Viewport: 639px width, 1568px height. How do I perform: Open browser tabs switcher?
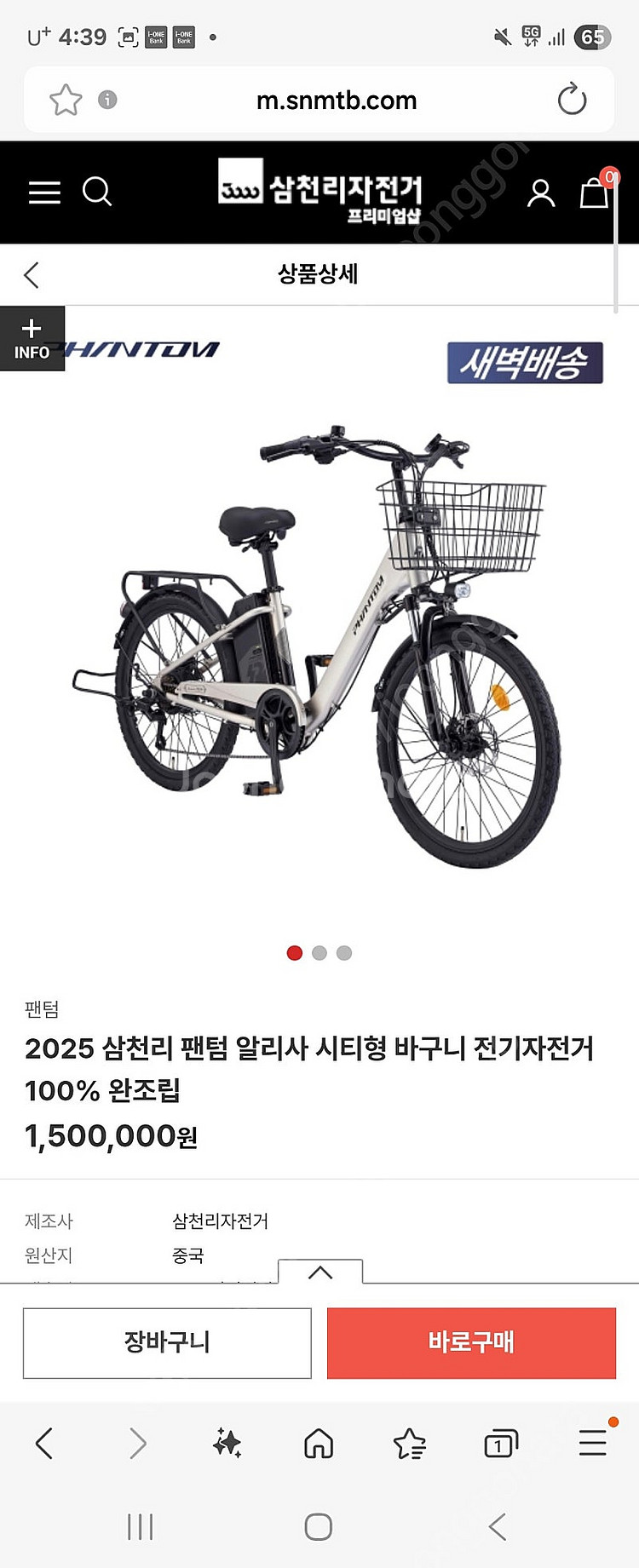(501, 1443)
